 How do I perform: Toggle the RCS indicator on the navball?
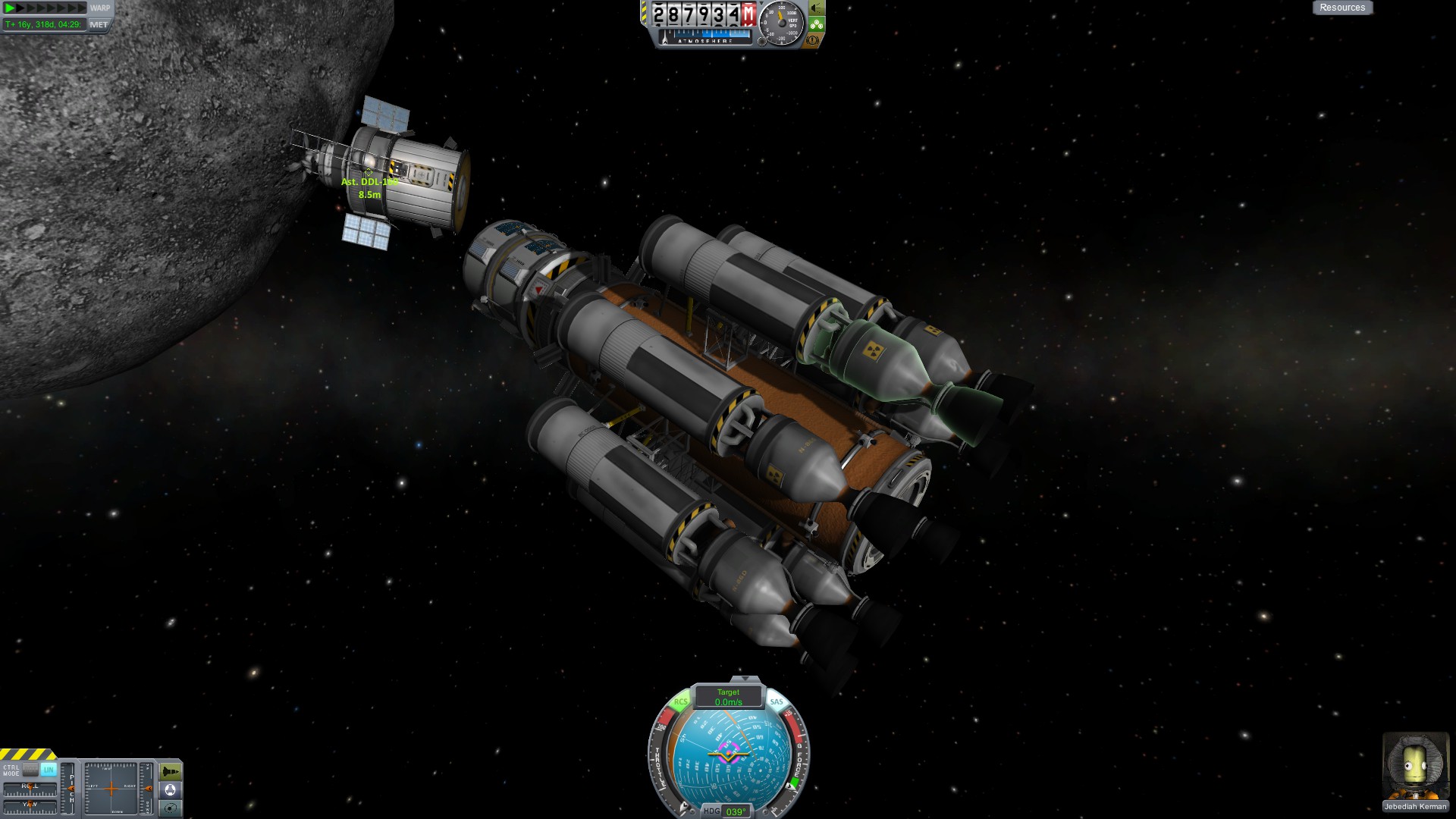tap(680, 702)
